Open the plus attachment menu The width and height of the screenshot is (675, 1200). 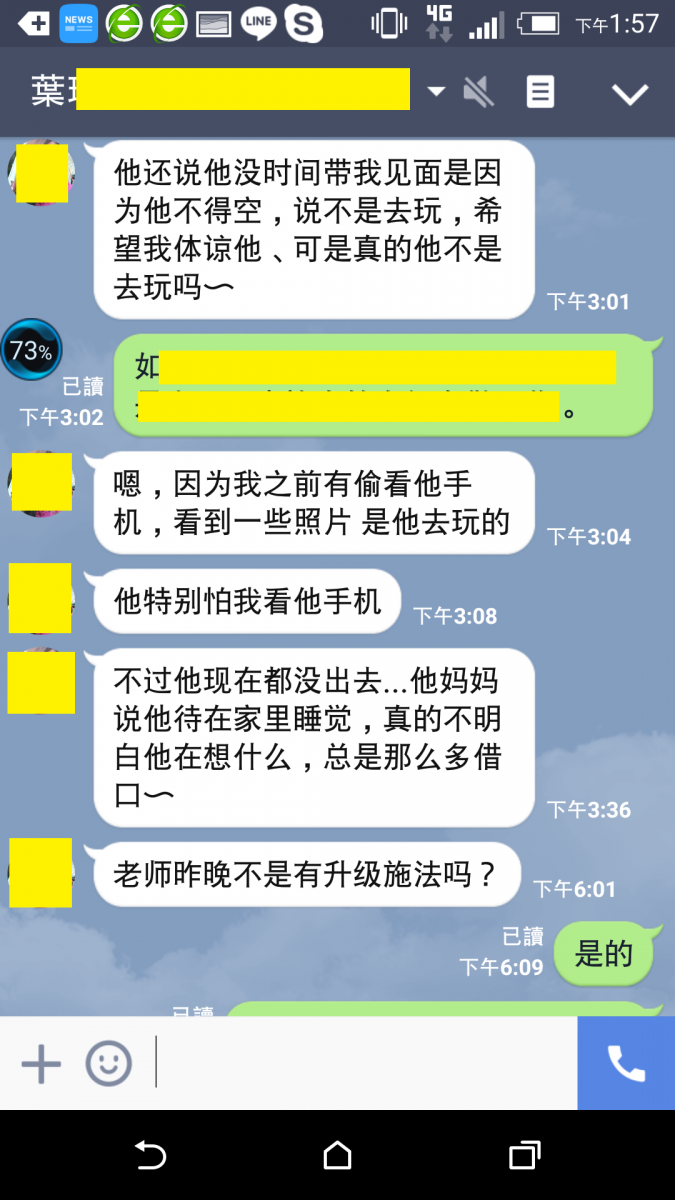pyautogui.click(x=41, y=1064)
